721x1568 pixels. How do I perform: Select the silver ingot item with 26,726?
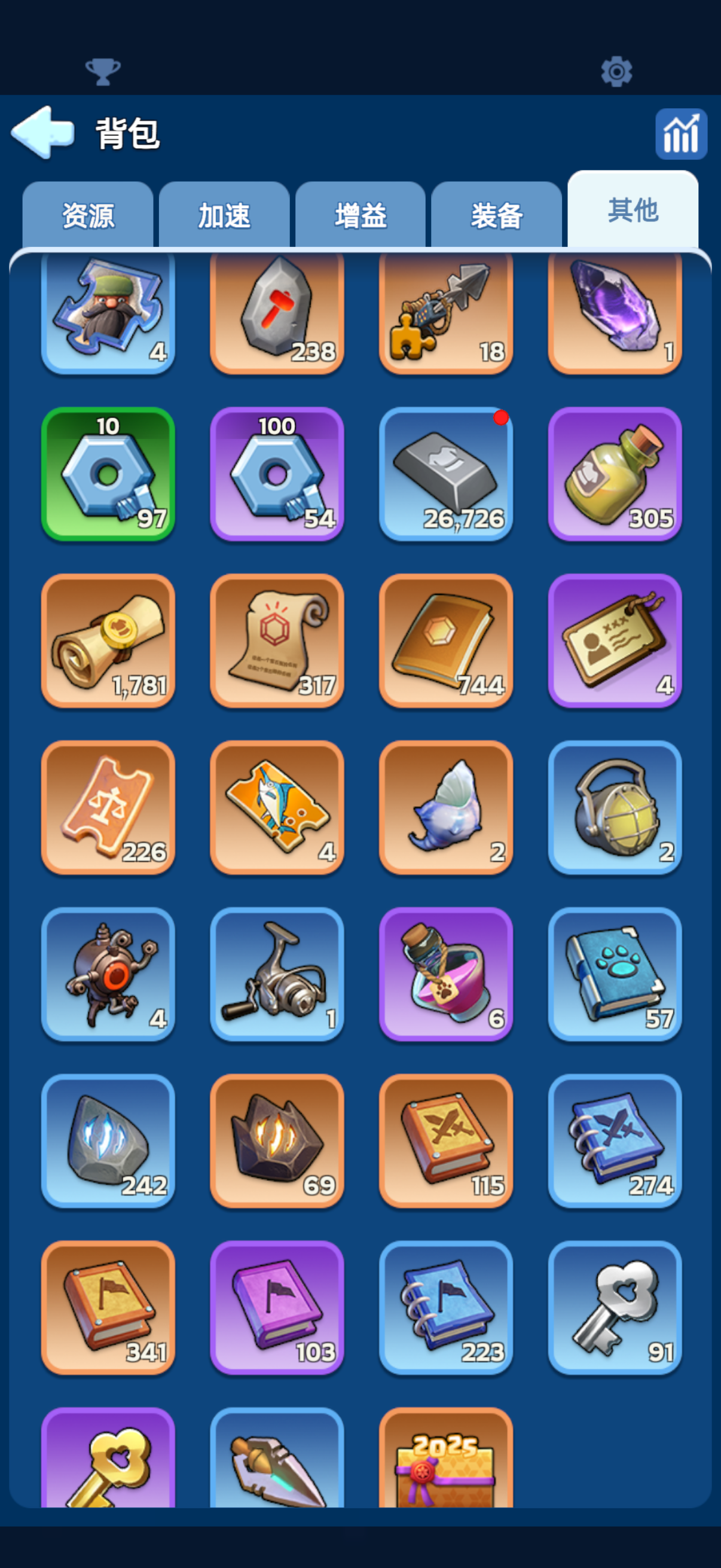445,474
